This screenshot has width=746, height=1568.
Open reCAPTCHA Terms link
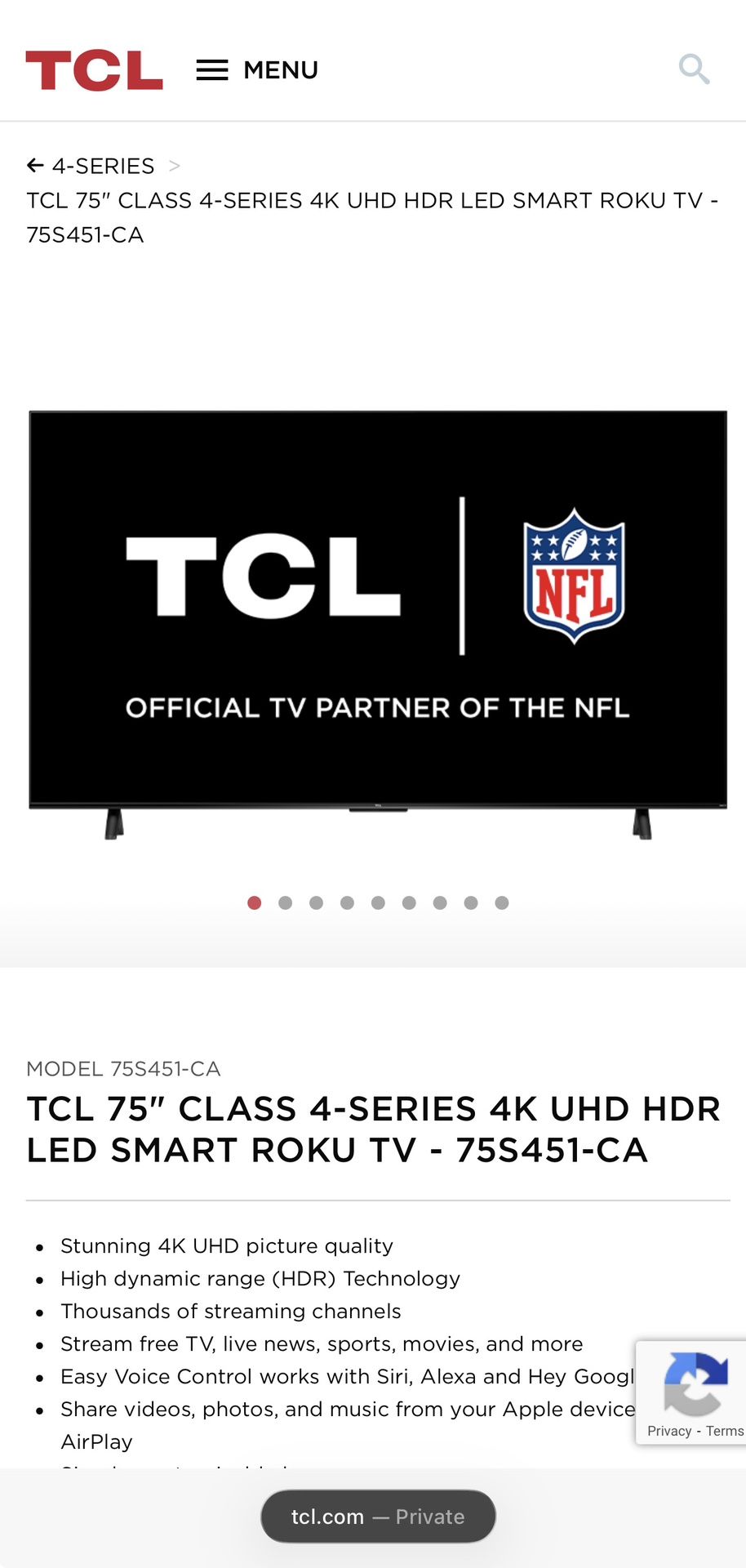coord(724,1431)
